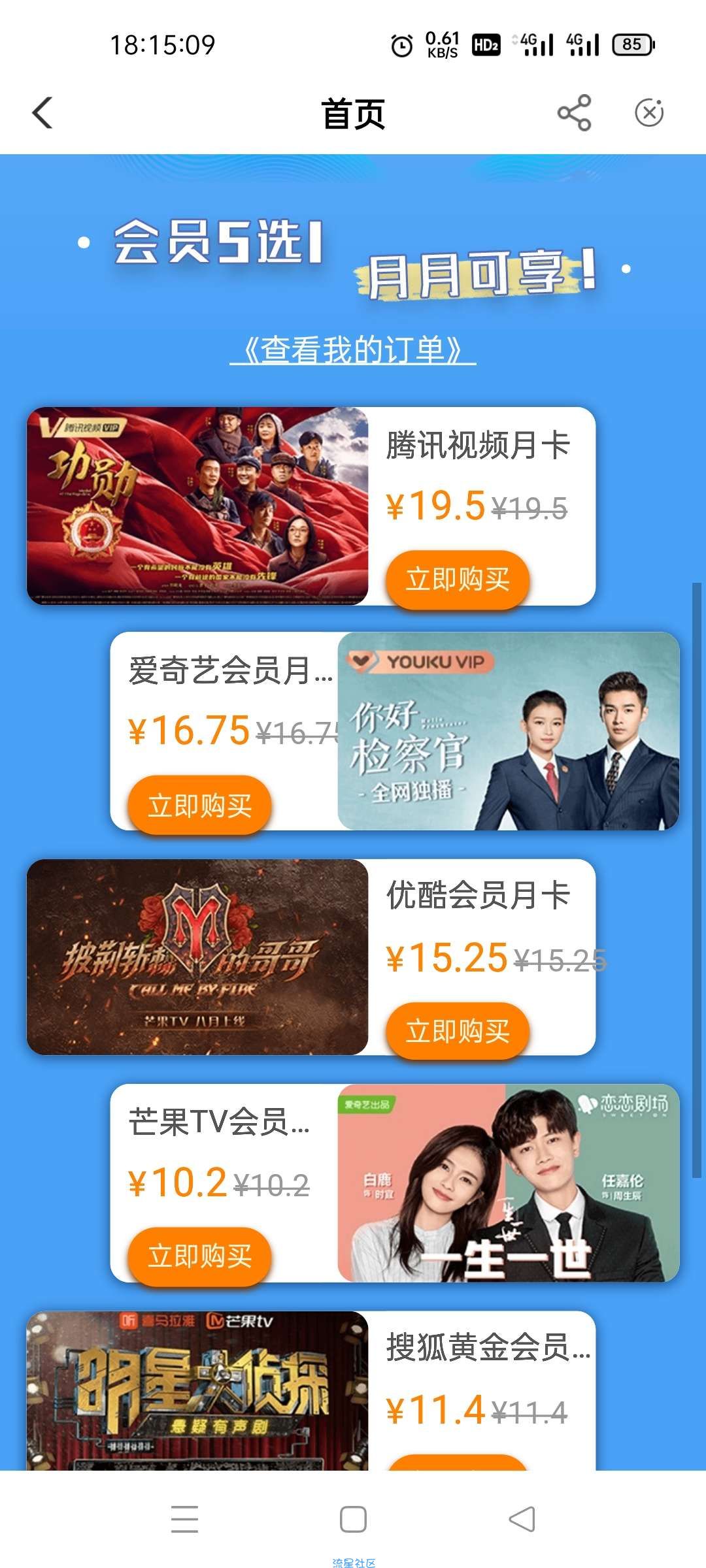Screen dimensions: 706x1568
Task: Close the page with the X icon
Action: pyautogui.click(x=649, y=113)
